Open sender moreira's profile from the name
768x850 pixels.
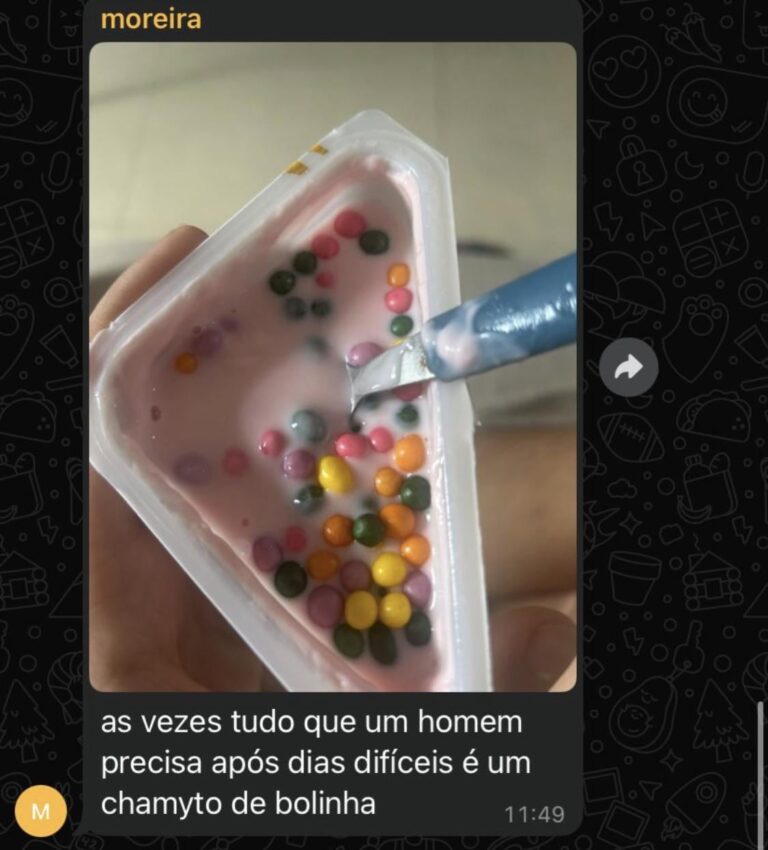point(151,19)
